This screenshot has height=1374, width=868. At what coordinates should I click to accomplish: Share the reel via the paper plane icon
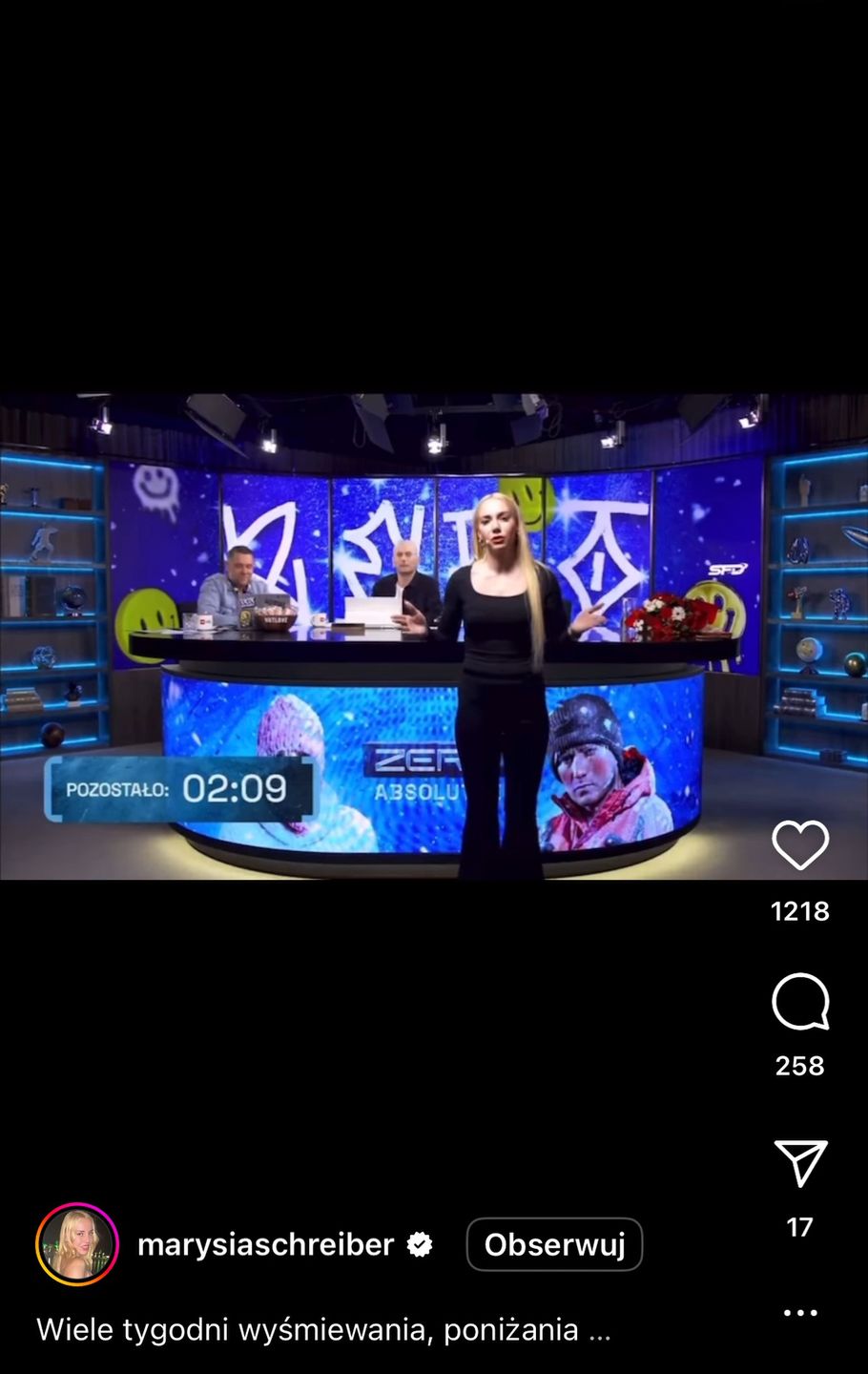[799, 1162]
